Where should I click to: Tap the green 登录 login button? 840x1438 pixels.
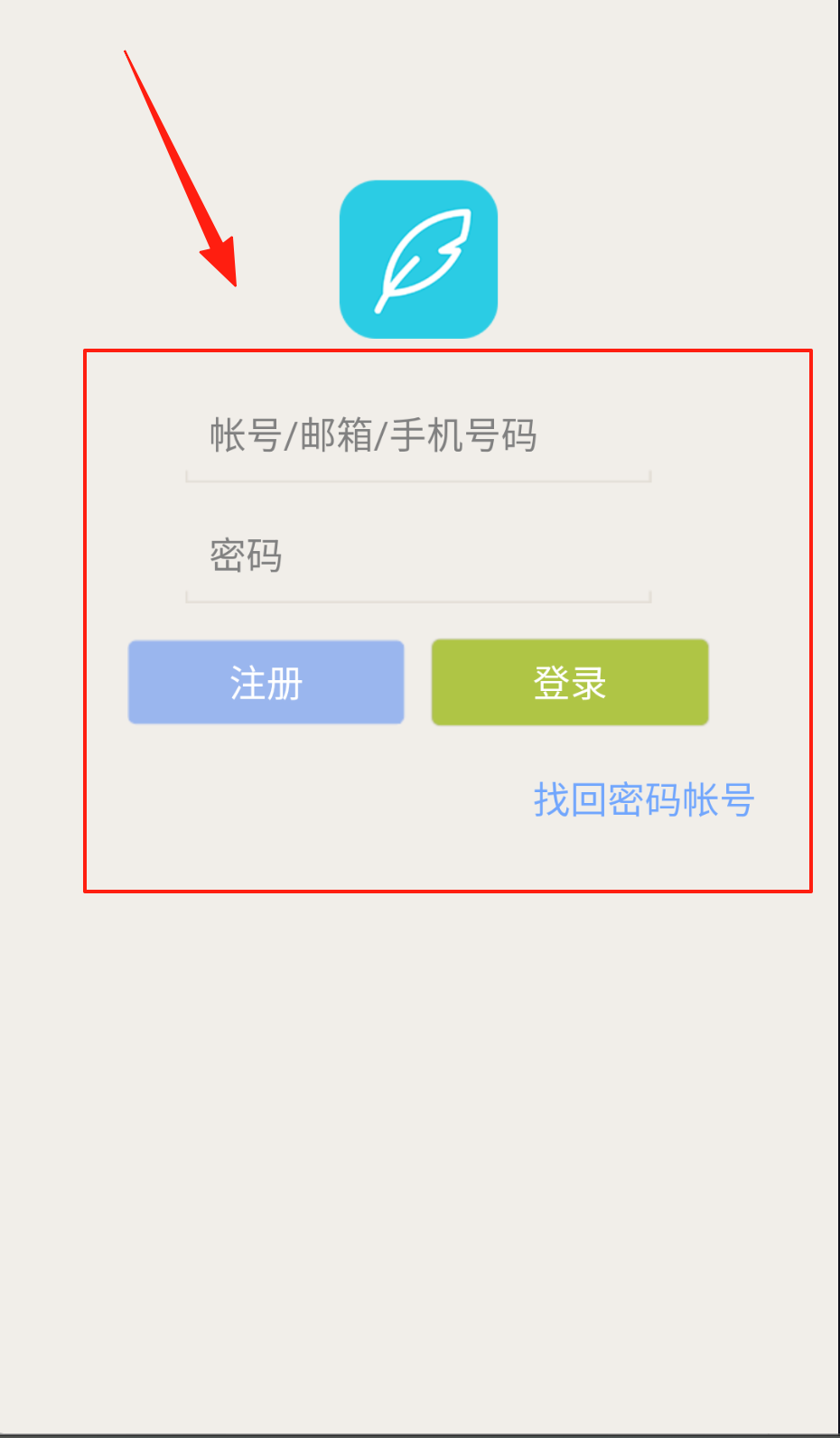click(x=570, y=683)
